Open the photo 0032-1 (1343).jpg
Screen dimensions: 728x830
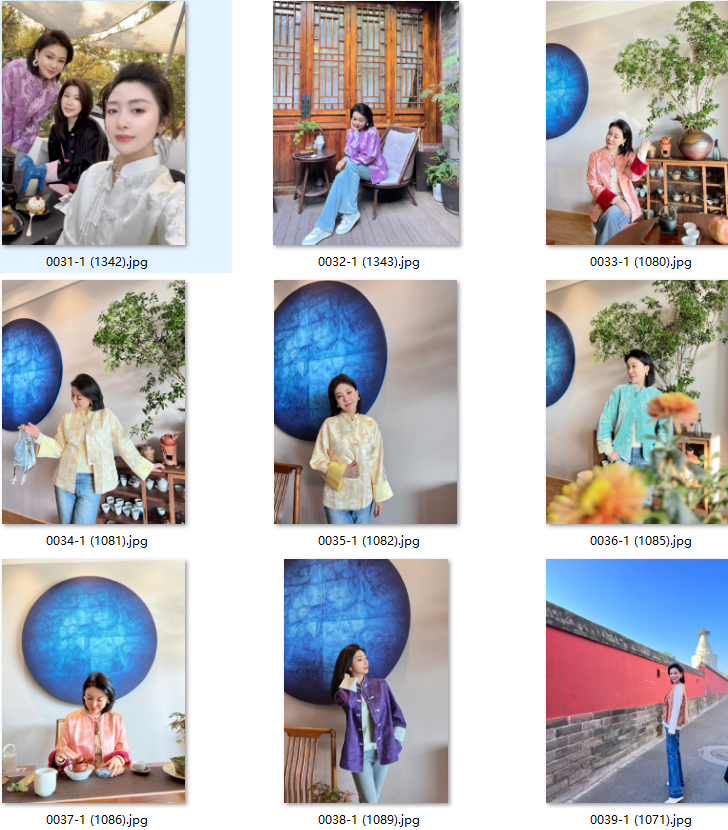[x=366, y=123]
